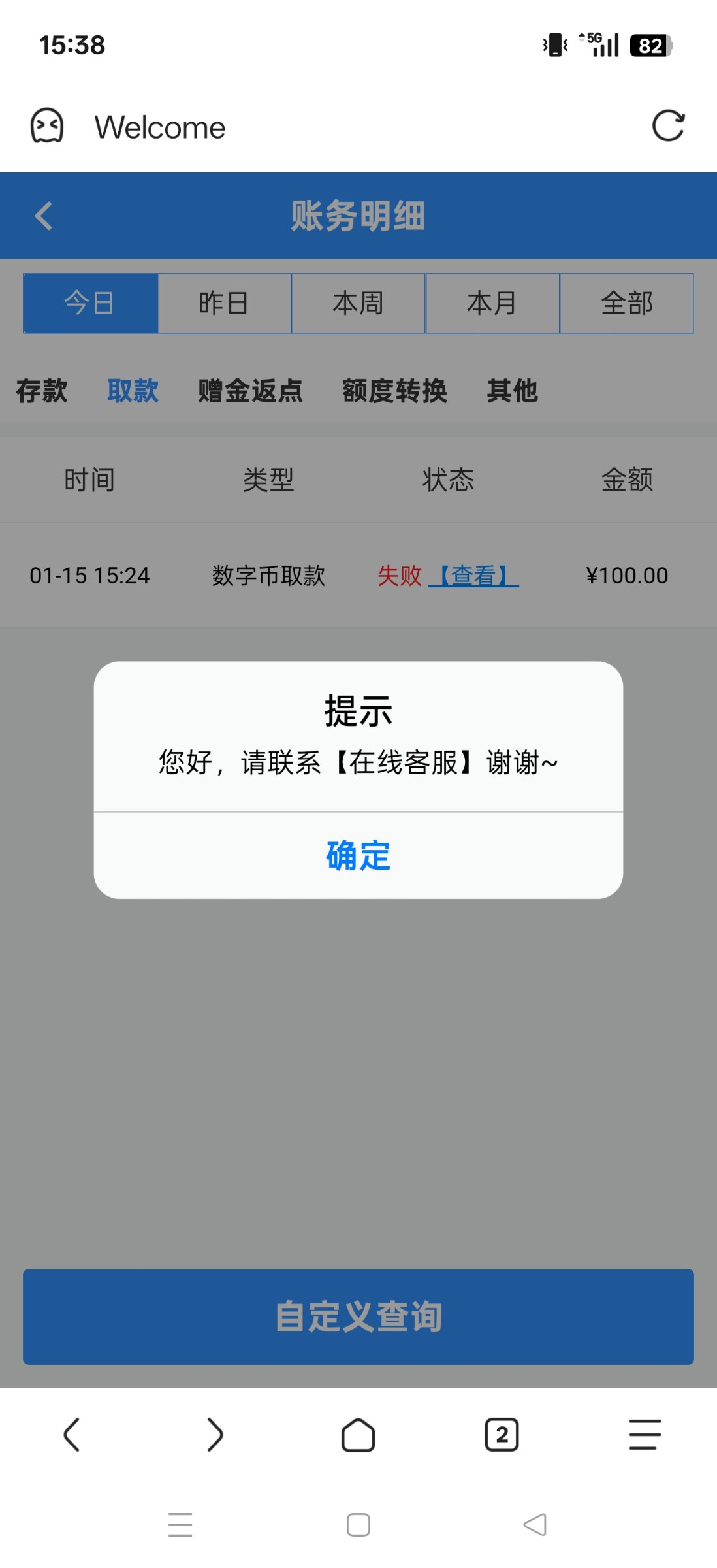Select the 本周 time range
Image resolution: width=717 pixels, height=1568 pixels.
(x=358, y=302)
